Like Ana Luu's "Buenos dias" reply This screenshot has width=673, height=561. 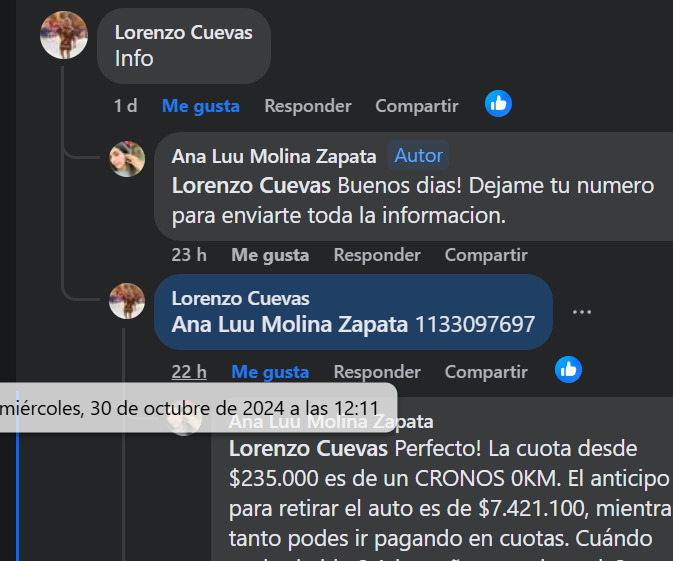click(x=270, y=255)
